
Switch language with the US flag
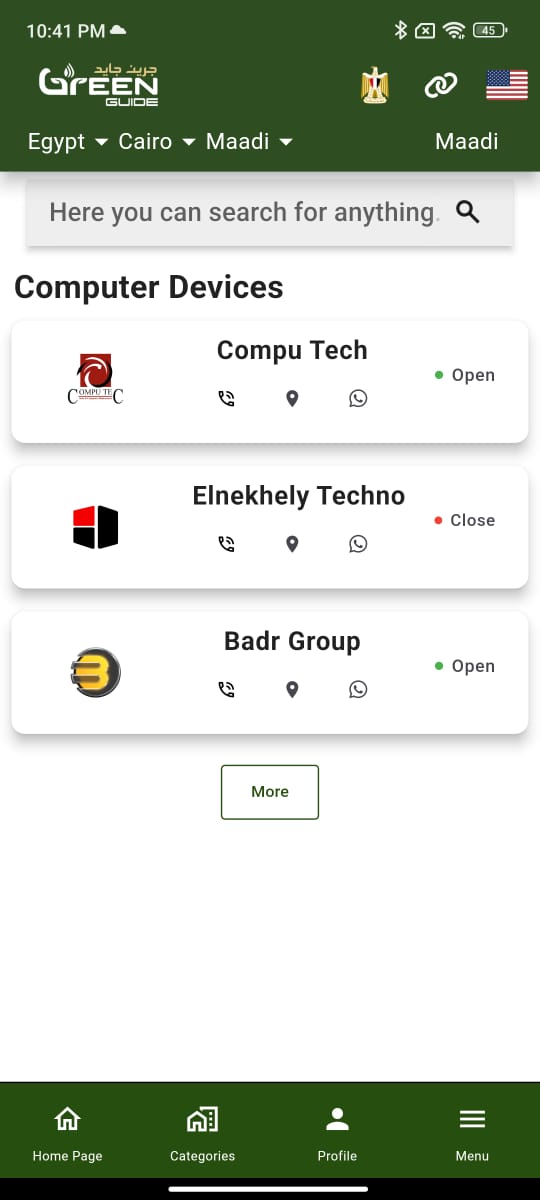tap(507, 86)
